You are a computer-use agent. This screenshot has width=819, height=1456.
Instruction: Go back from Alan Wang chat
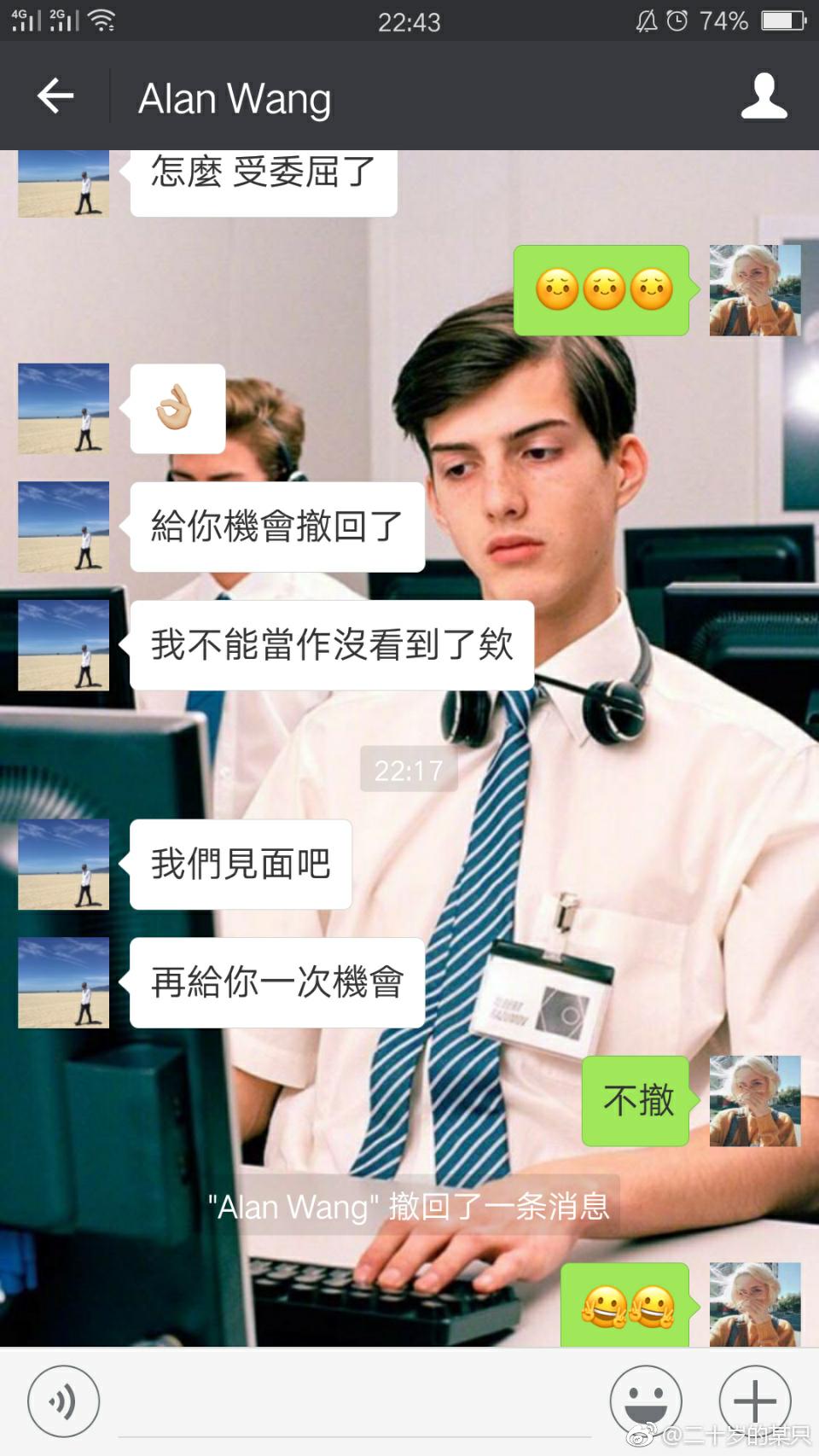(x=55, y=96)
